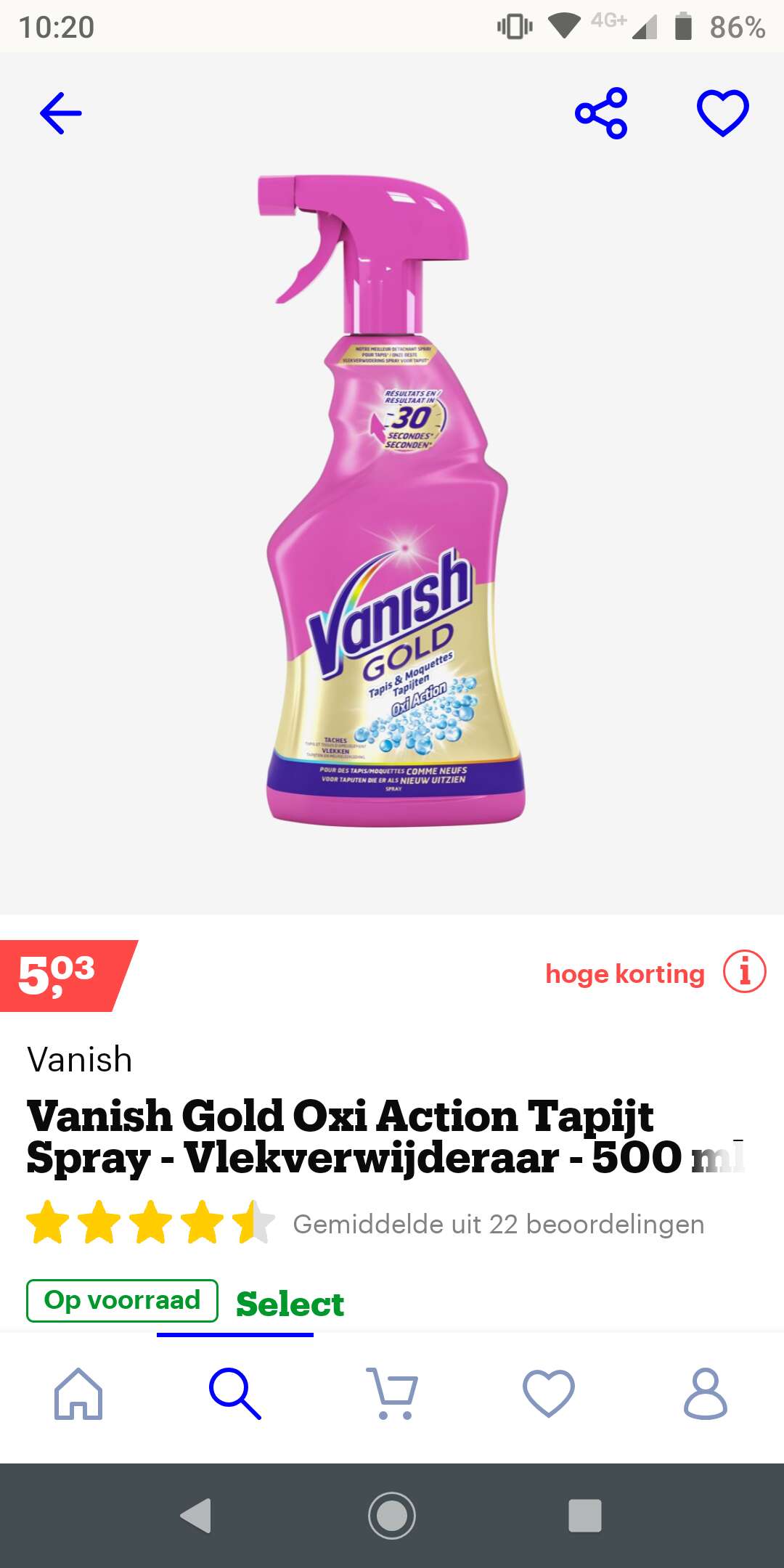The width and height of the screenshot is (784, 1568).
Task: Go back using the blue arrow
Action: [x=61, y=113]
